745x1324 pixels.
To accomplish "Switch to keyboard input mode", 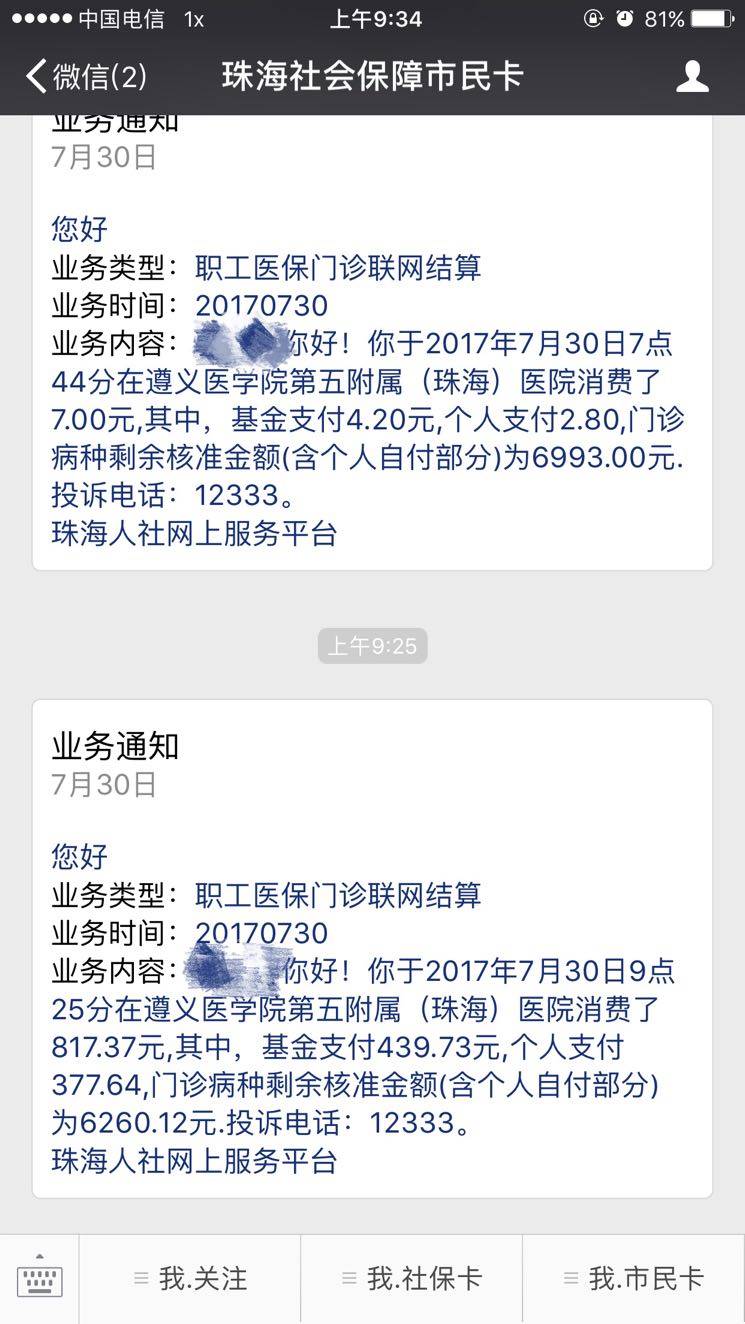I will pyautogui.click(x=39, y=1279).
